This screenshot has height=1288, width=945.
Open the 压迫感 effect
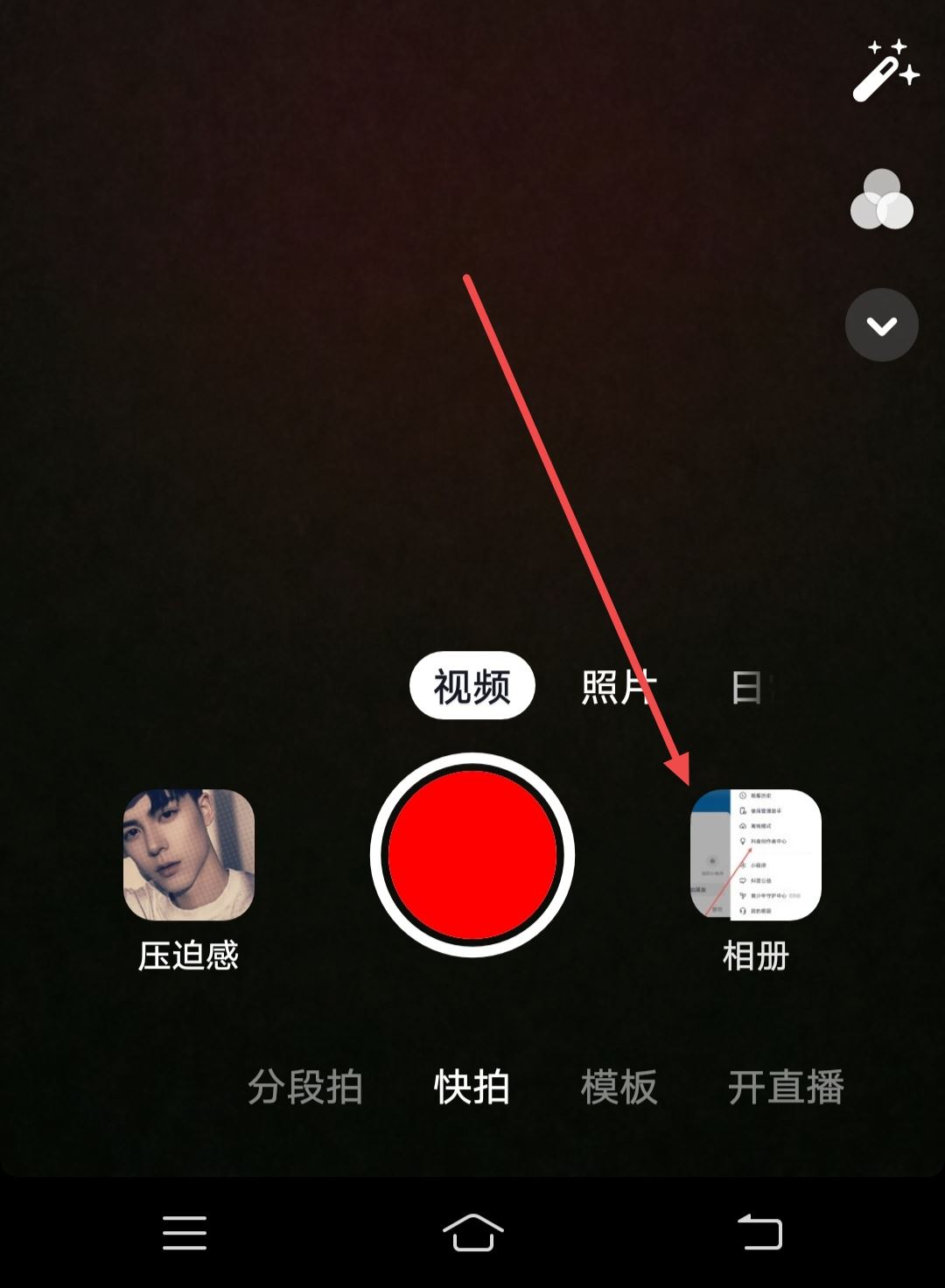(189, 855)
